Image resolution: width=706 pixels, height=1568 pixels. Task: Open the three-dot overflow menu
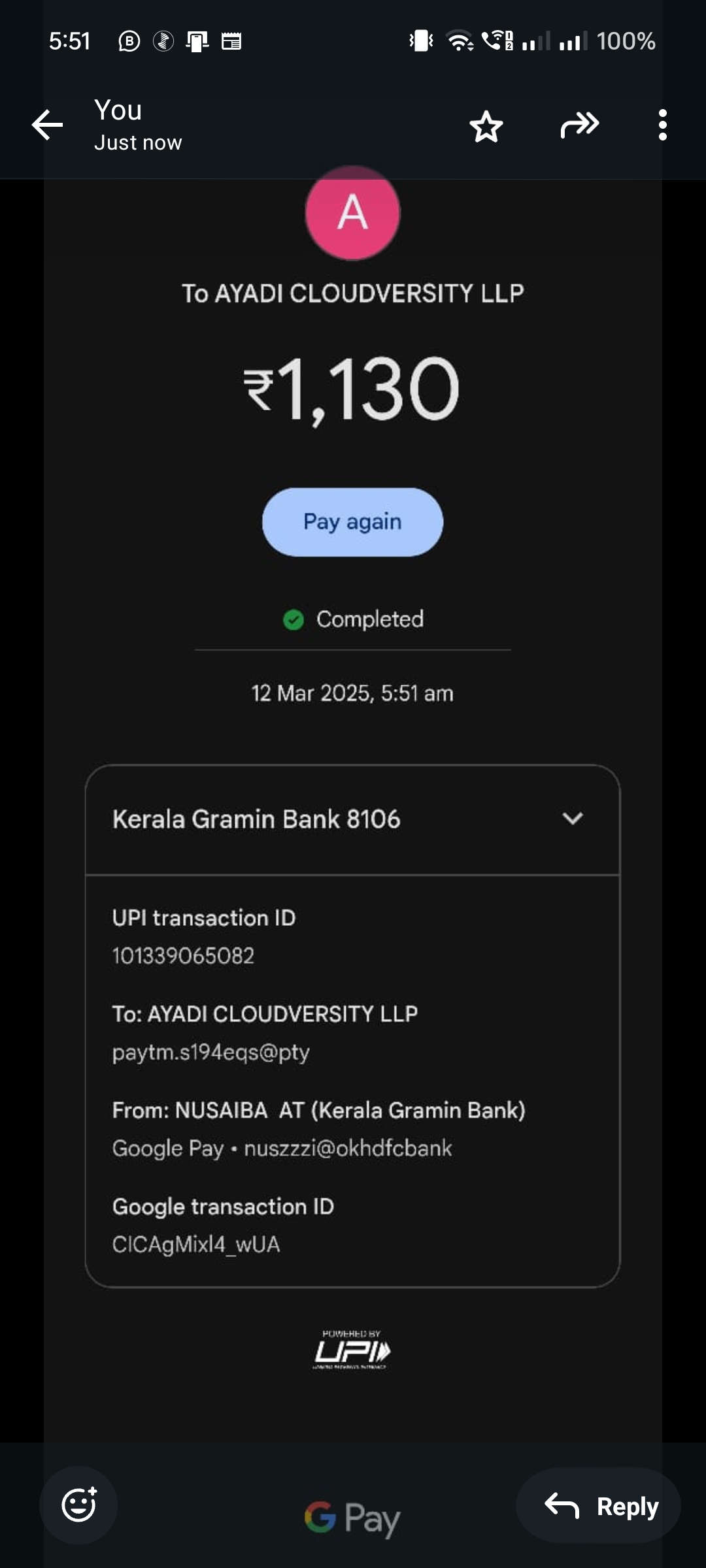pyautogui.click(x=663, y=125)
